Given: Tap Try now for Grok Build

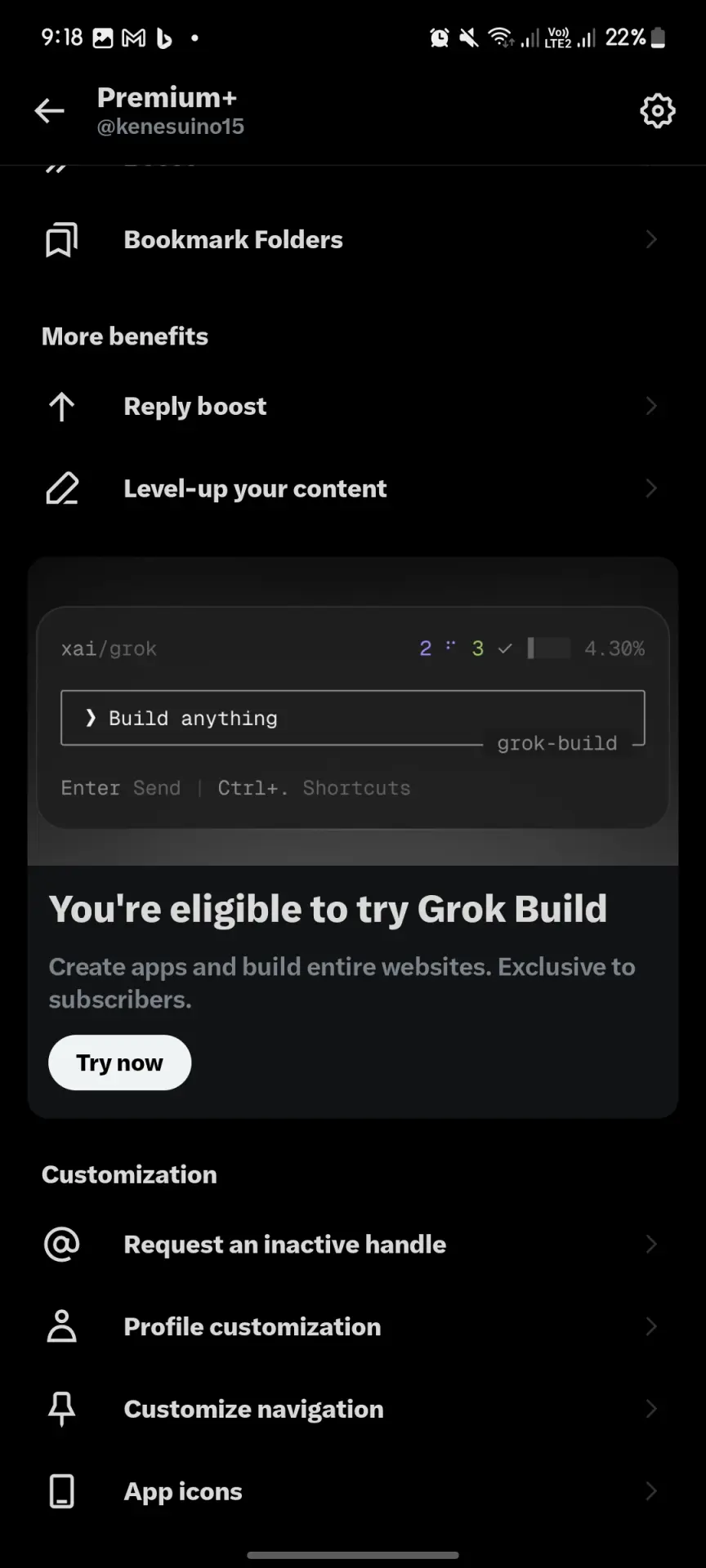Looking at the screenshot, I should click(119, 1062).
